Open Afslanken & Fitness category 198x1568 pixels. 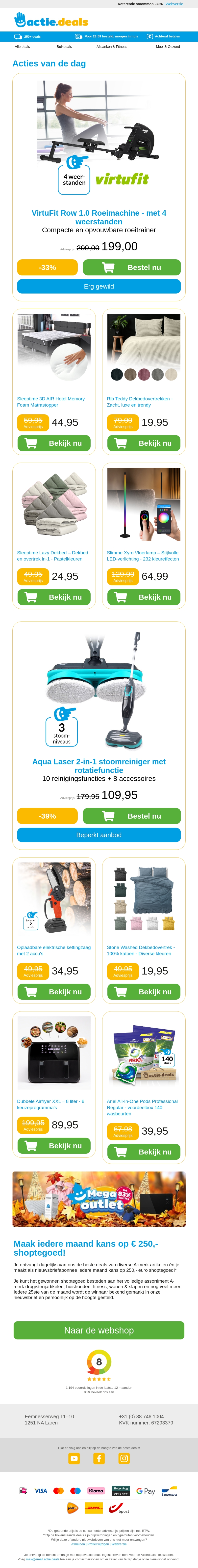pyautogui.click(x=112, y=46)
